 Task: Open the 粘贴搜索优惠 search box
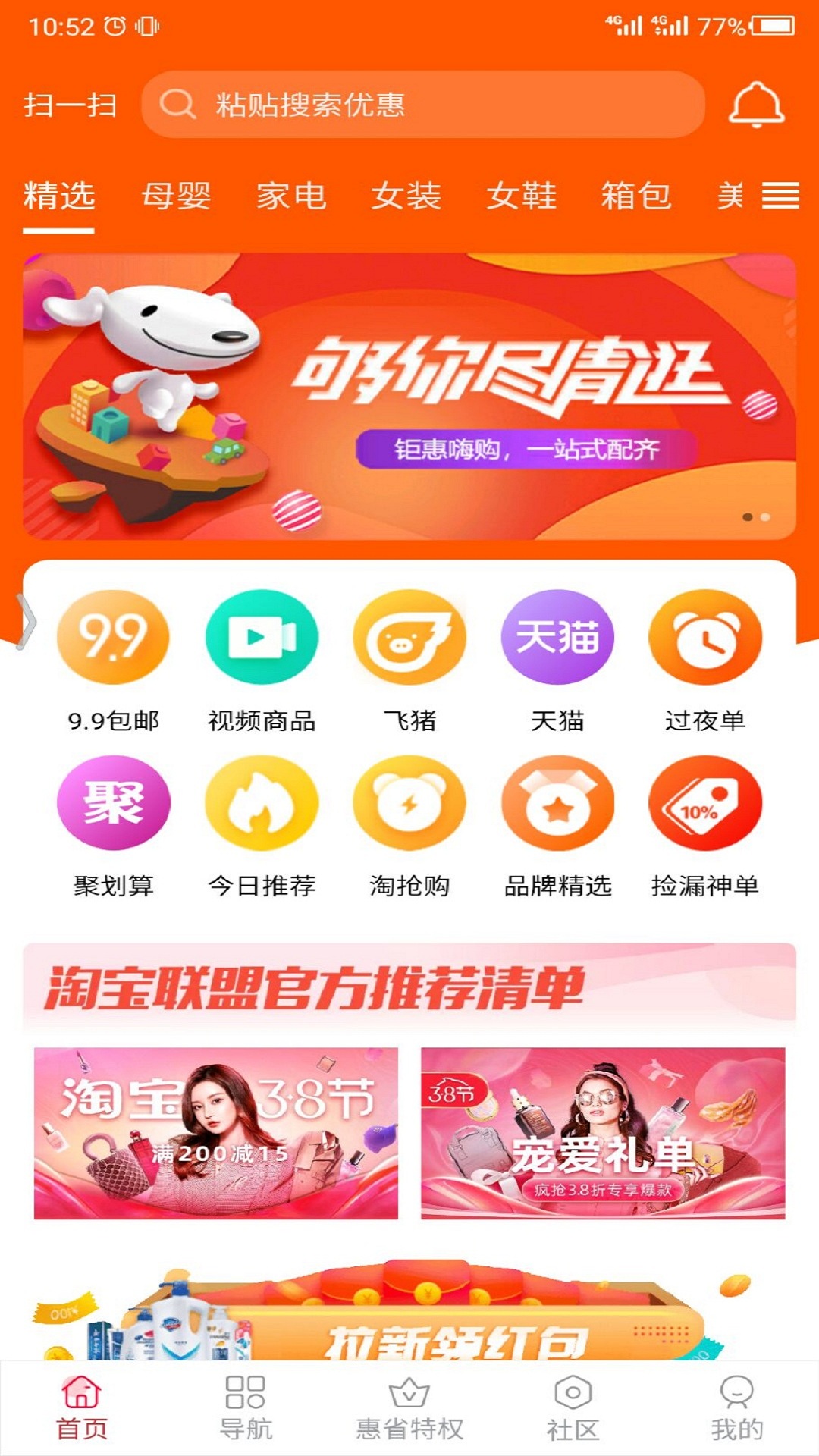[x=422, y=105]
